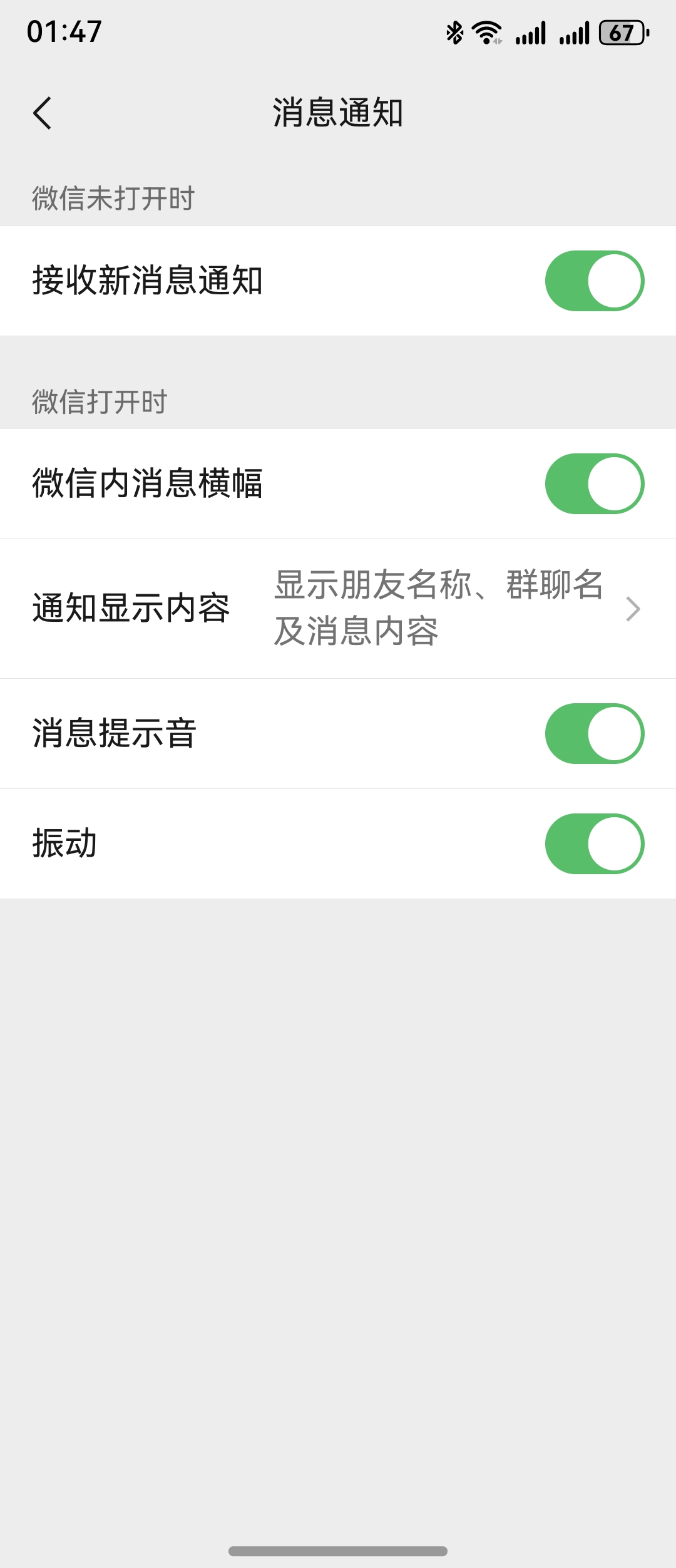This screenshot has height=1568, width=676.
Task: Open 通知显示内容 settings
Action: point(338,609)
